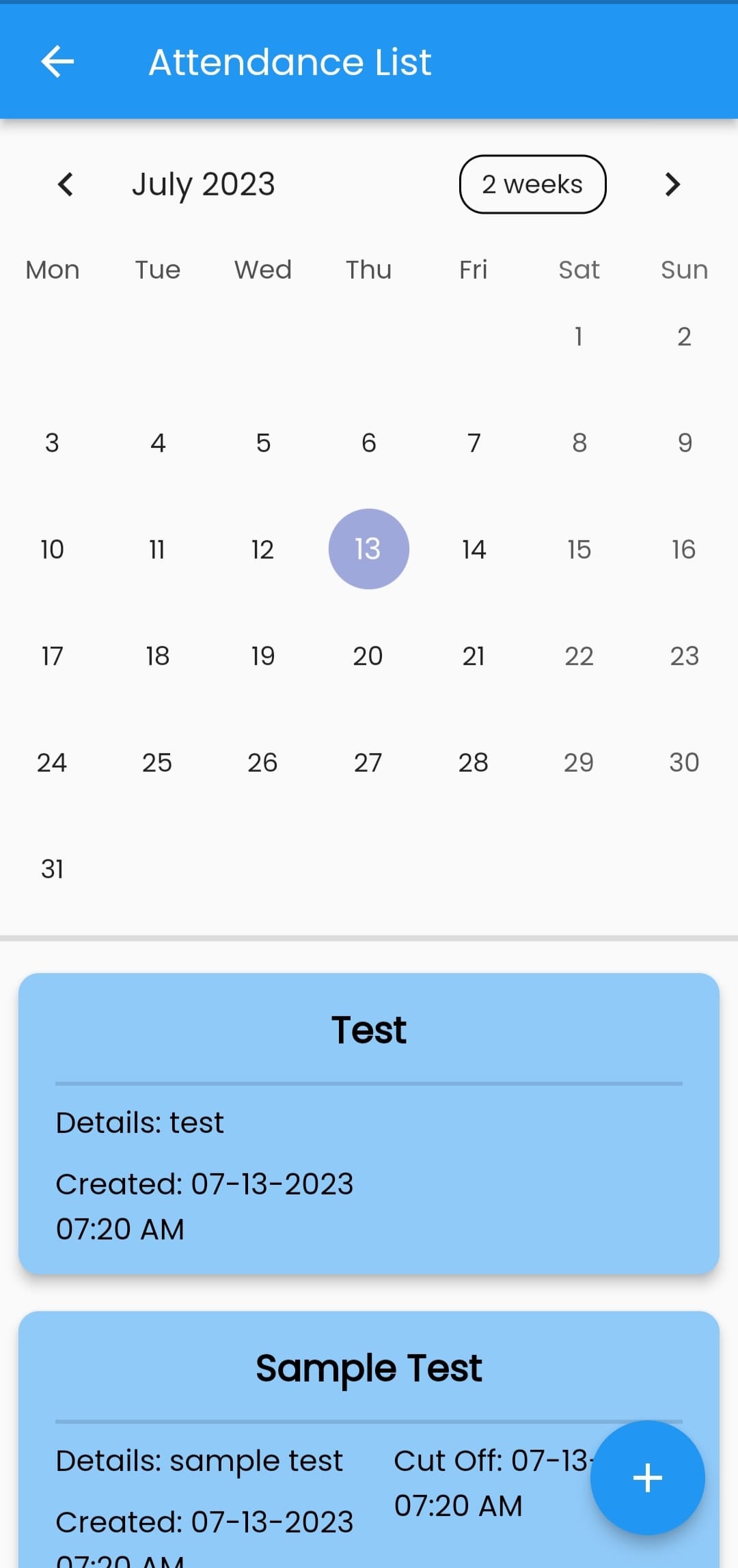Screen dimensions: 738x1568
Task: Open the Sample Test attendance card
Action: click(x=369, y=1440)
